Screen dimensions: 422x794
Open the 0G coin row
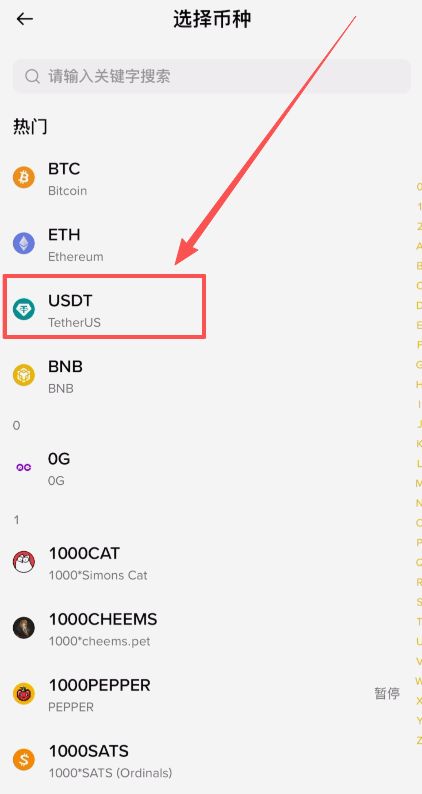pyautogui.click(x=211, y=468)
